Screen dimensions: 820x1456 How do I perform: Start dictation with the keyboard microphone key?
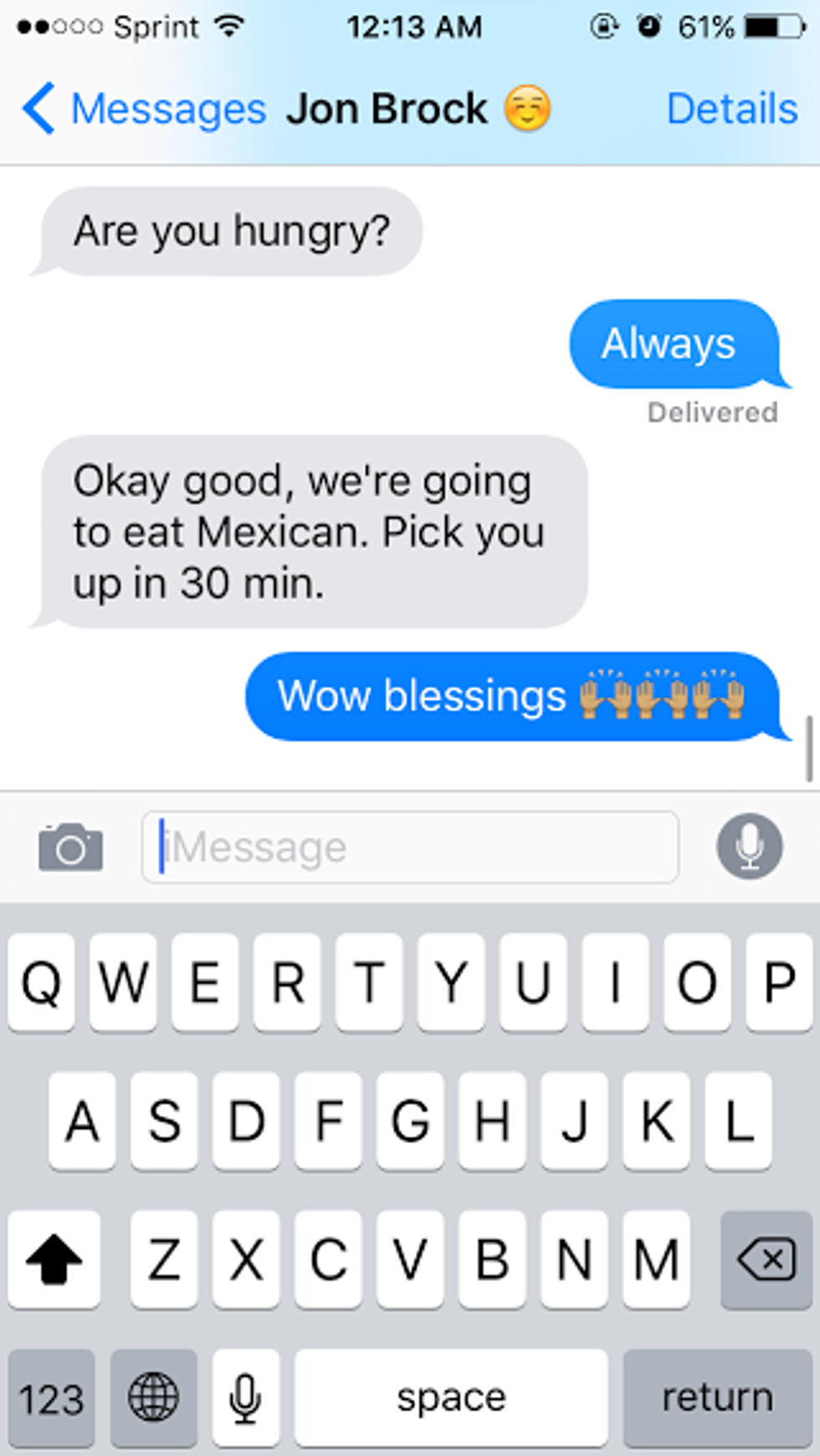pyautogui.click(x=245, y=1398)
